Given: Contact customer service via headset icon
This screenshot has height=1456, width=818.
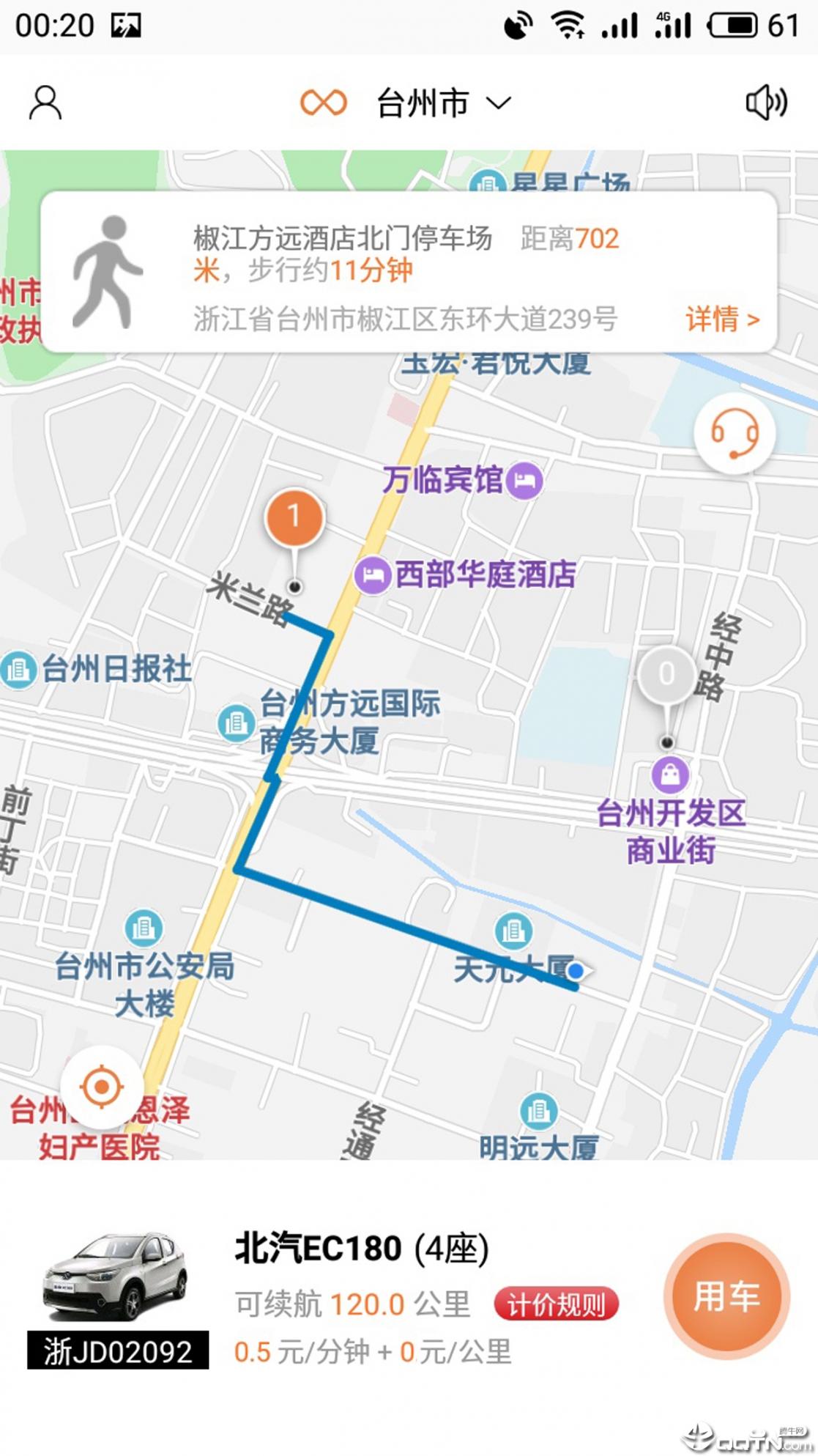Looking at the screenshot, I should point(735,434).
